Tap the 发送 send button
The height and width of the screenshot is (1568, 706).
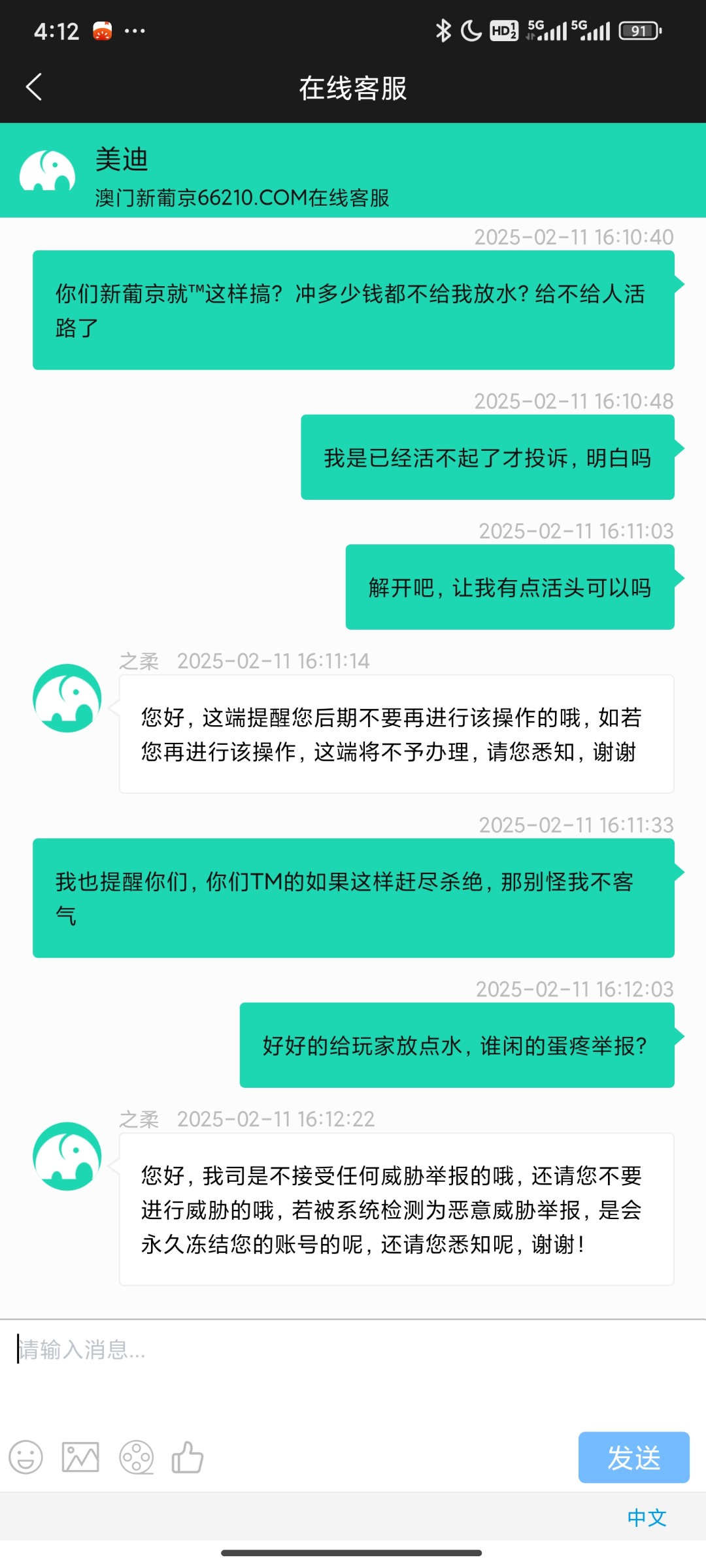coord(633,1457)
